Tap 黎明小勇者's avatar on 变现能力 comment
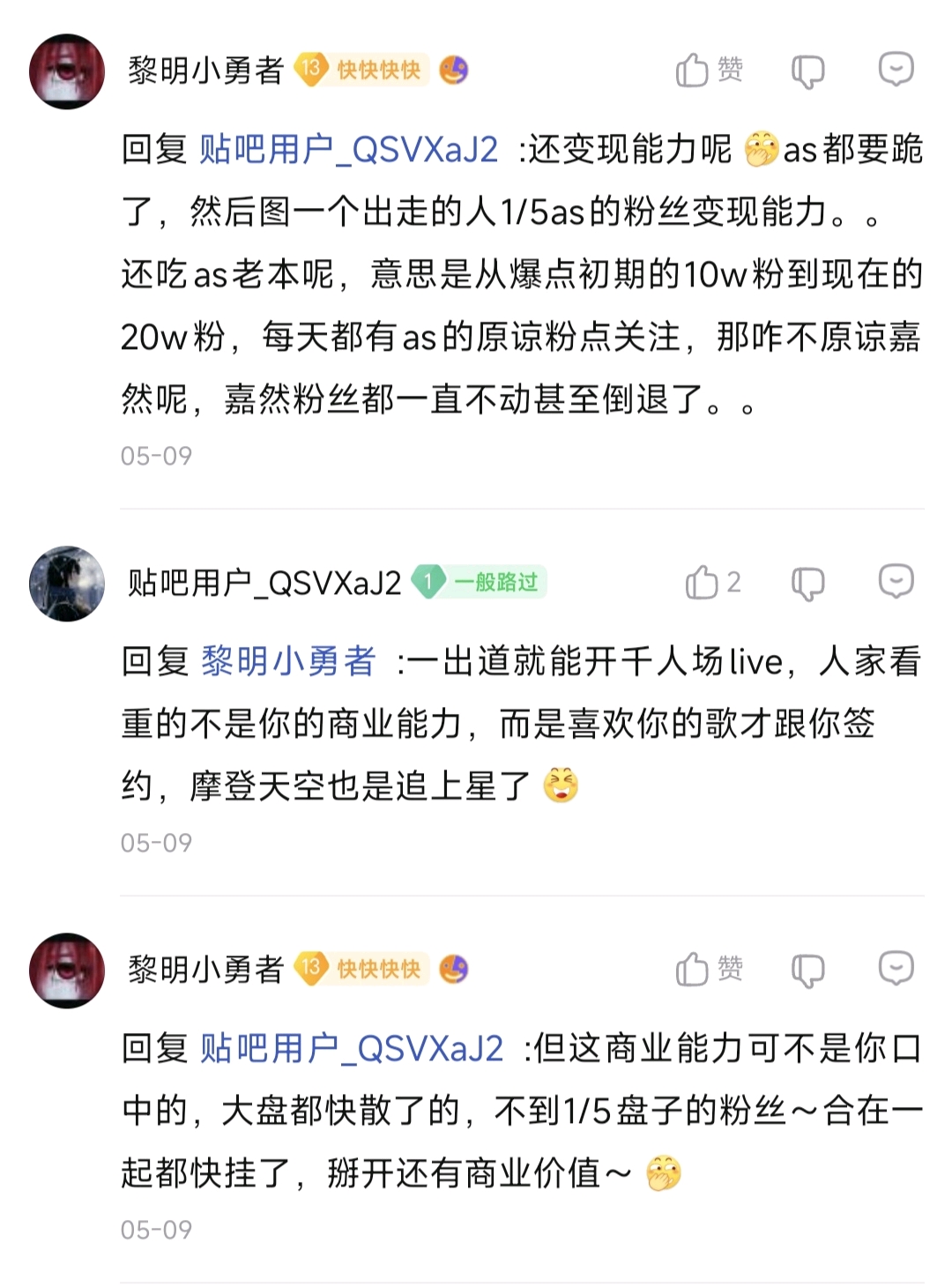Screen dimensions: 952x1287 point(67,71)
